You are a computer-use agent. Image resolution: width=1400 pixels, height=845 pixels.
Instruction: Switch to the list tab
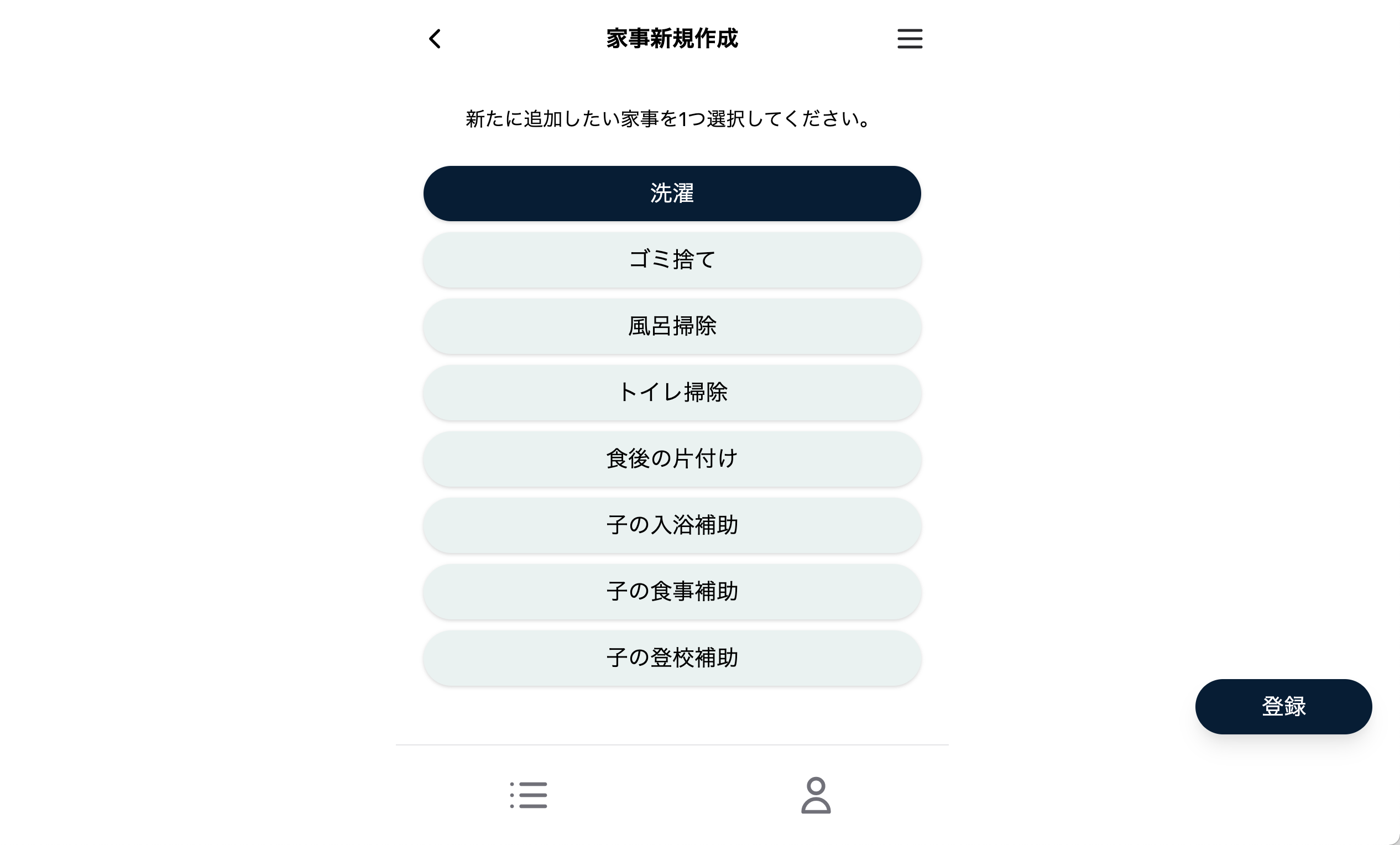click(529, 795)
